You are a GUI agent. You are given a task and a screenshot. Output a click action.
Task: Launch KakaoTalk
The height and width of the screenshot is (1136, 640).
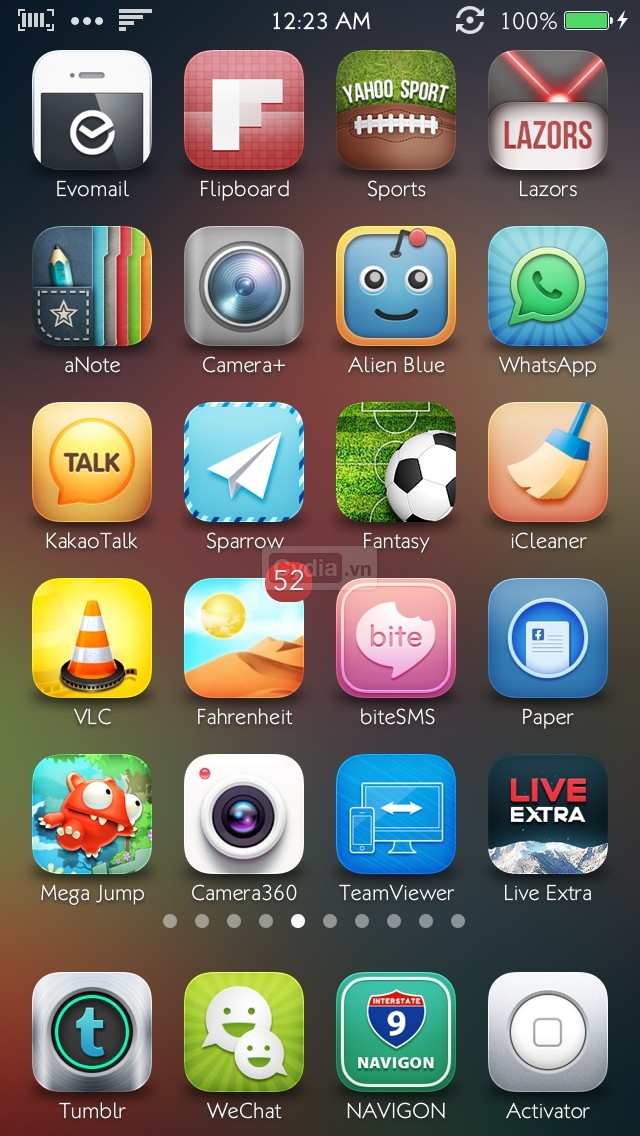click(92, 462)
